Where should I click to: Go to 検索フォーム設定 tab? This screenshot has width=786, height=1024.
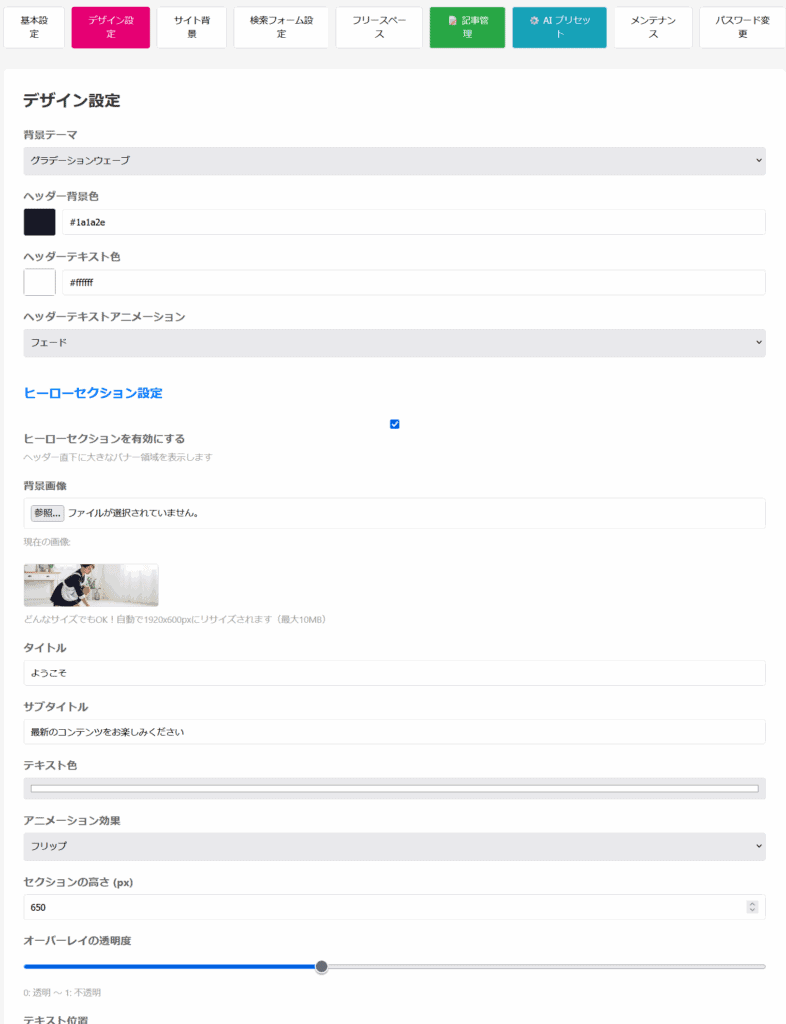tap(281, 27)
